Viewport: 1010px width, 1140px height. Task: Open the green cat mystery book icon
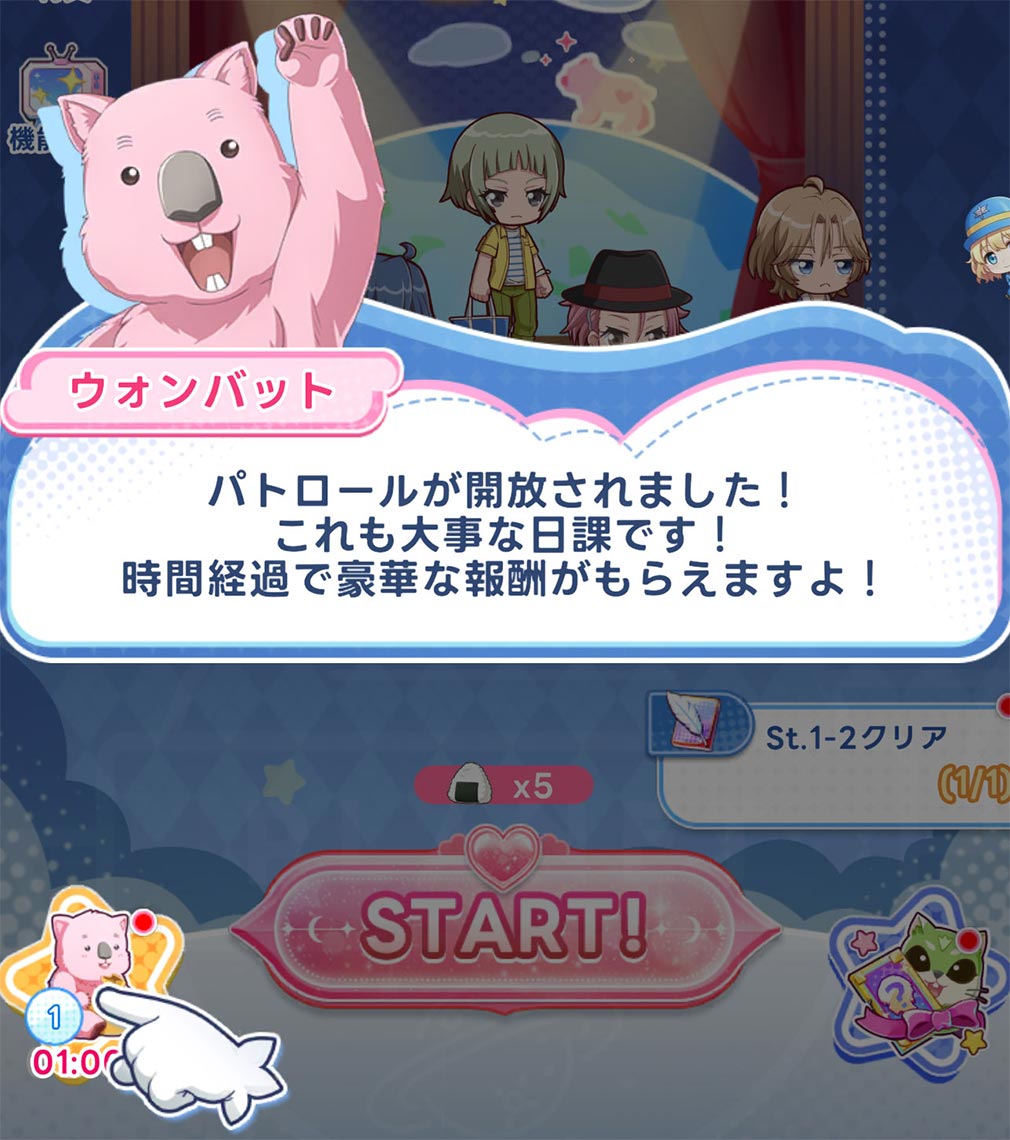tap(910, 985)
